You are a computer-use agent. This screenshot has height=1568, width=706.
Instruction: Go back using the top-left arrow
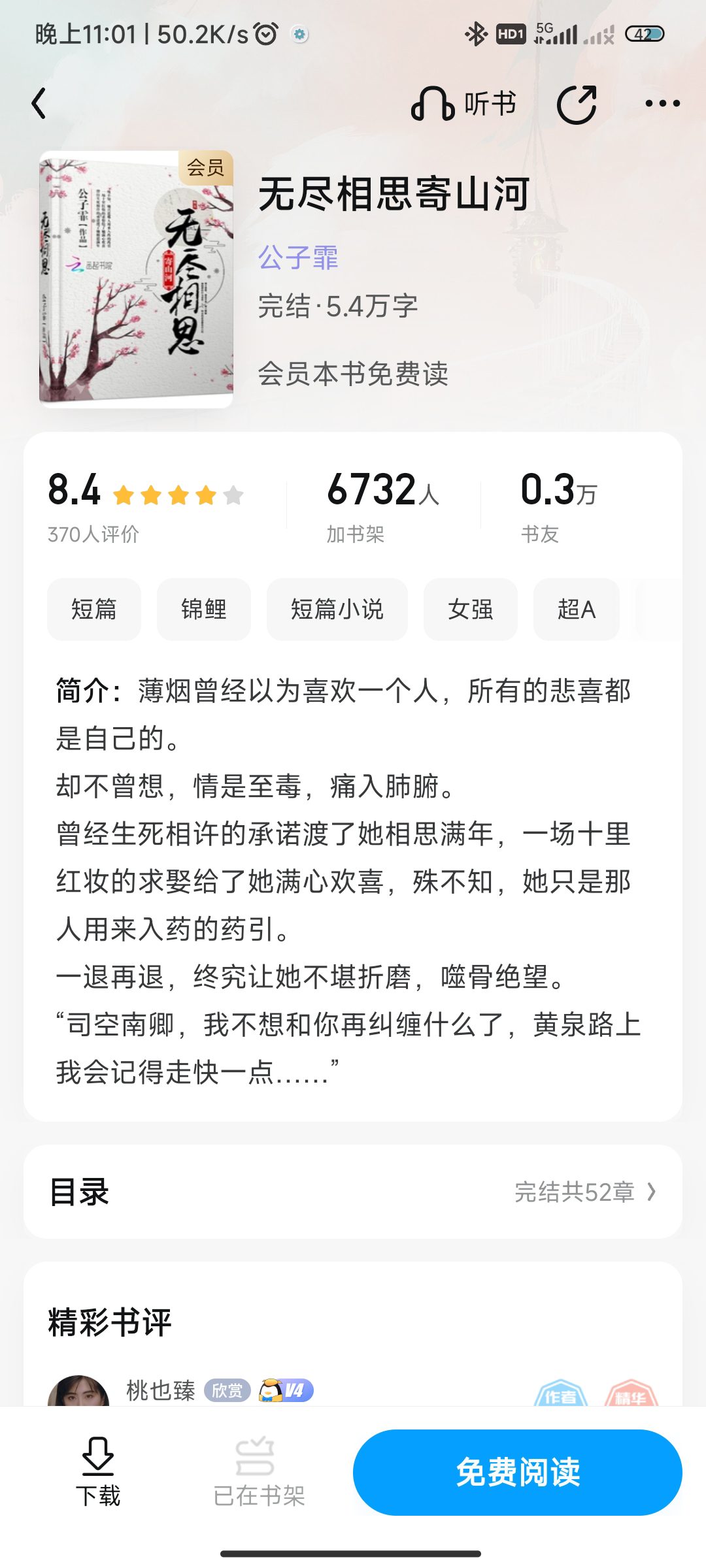point(39,104)
